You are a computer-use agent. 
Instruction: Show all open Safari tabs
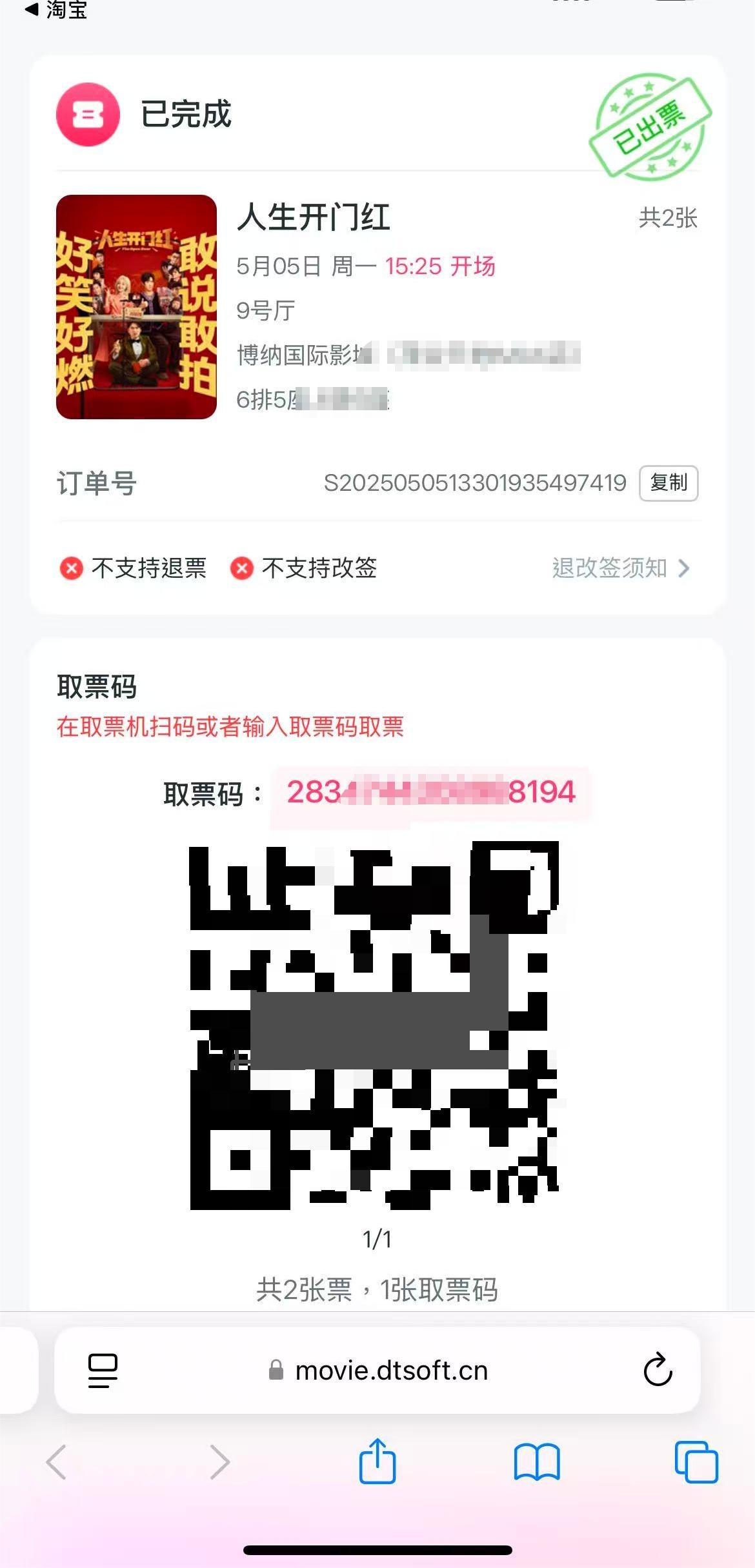coord(696,1462)
